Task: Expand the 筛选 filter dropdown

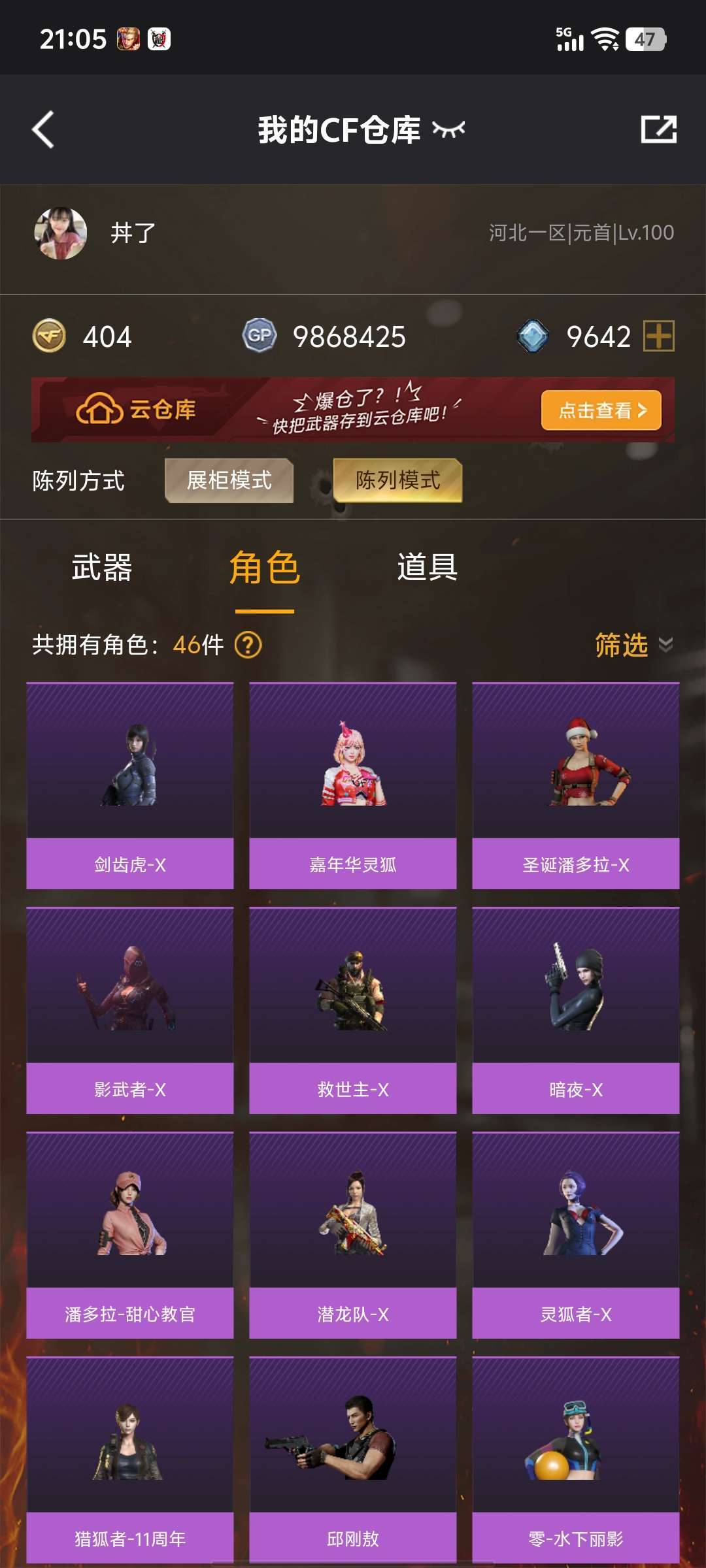Action: [633, 645]
